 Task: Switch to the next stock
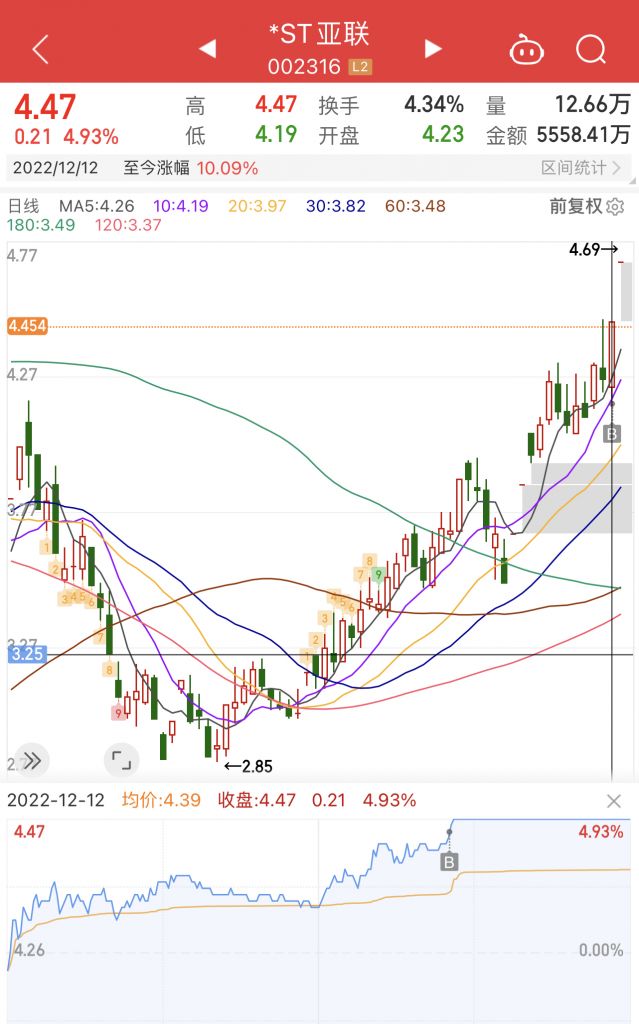pos(433,48)
